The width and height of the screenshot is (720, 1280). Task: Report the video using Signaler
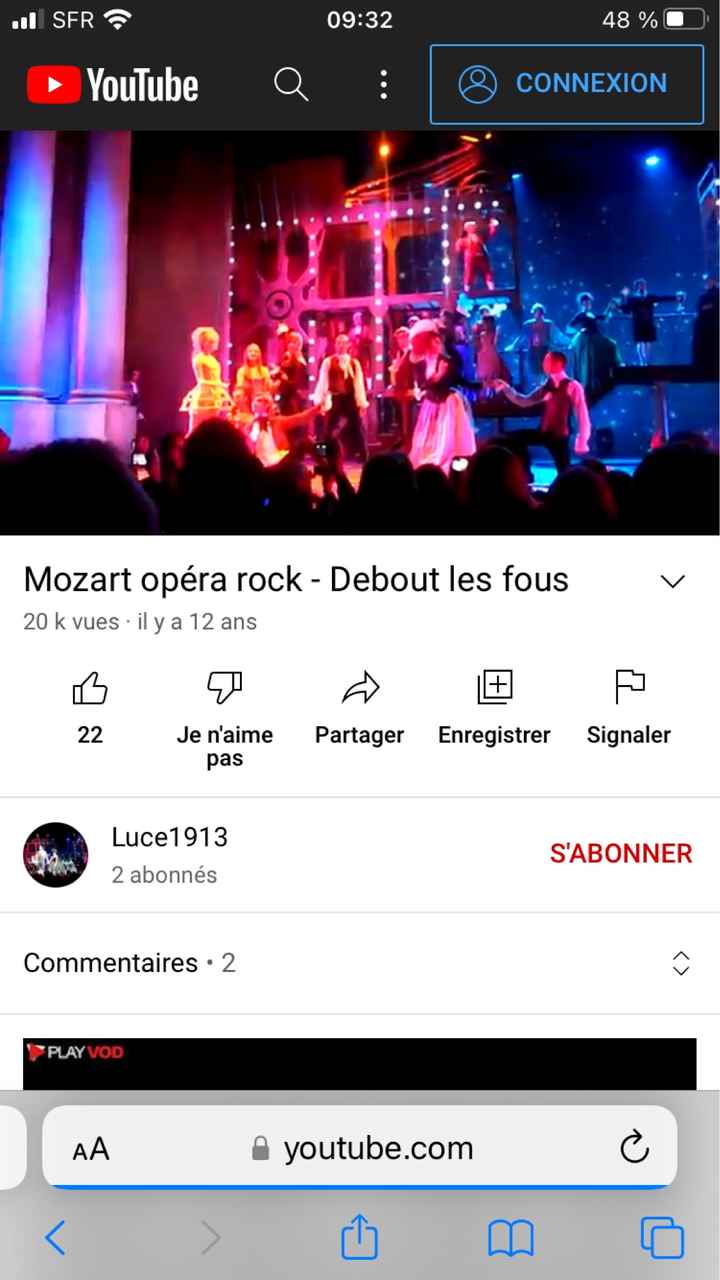tap(628, 687)
